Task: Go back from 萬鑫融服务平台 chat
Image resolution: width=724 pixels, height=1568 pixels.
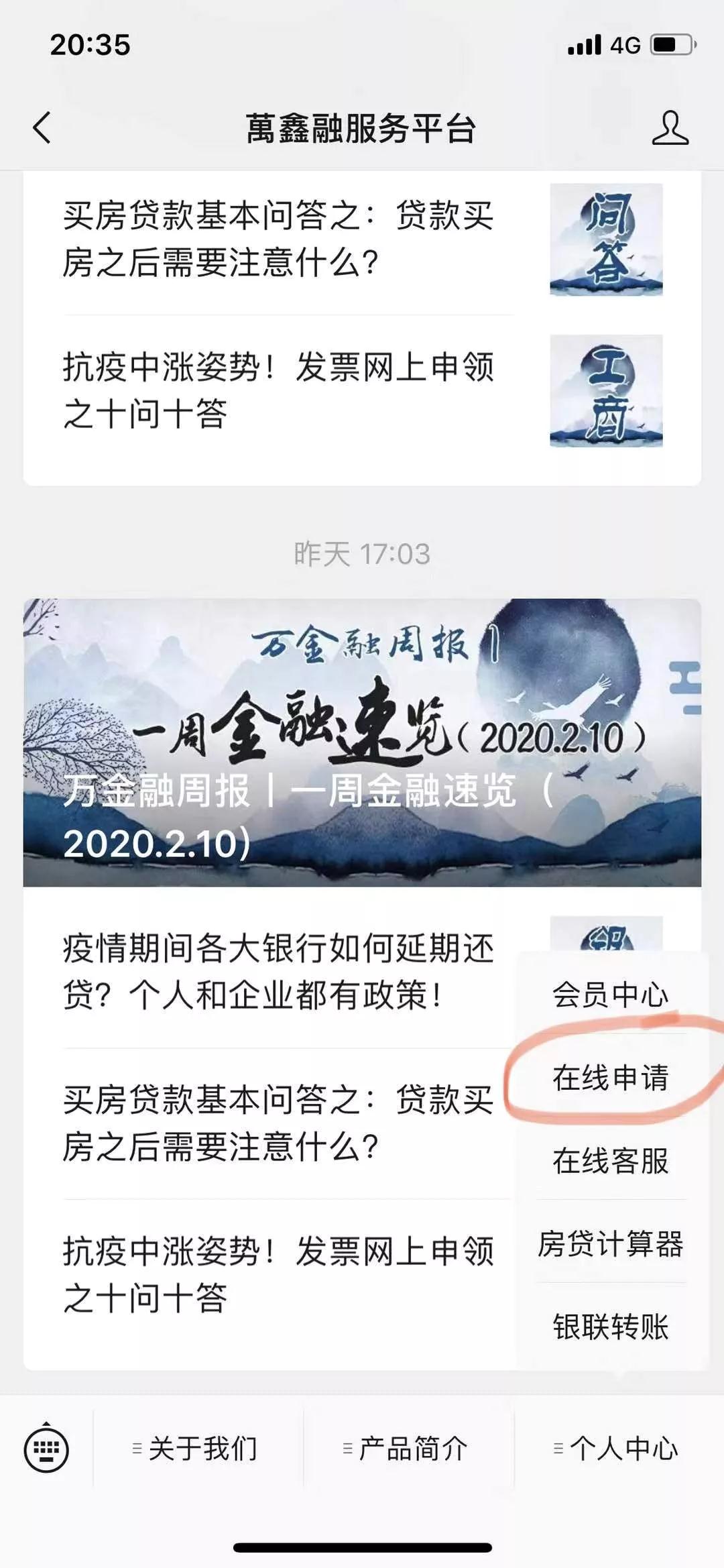Action: point(42,127)
